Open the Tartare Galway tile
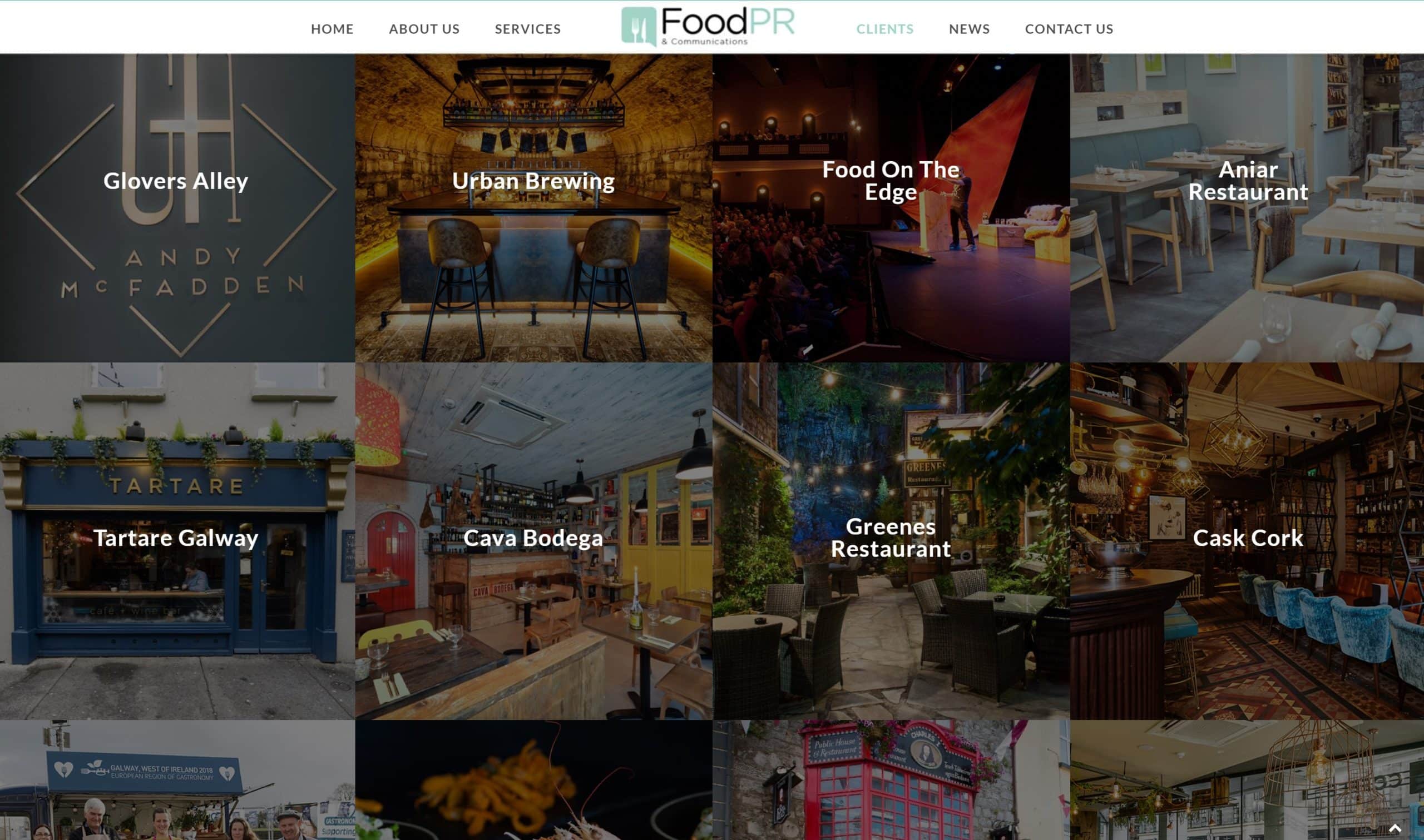Image resolution: width=1424 pixels, height=840 pixels. pos(176,538)
